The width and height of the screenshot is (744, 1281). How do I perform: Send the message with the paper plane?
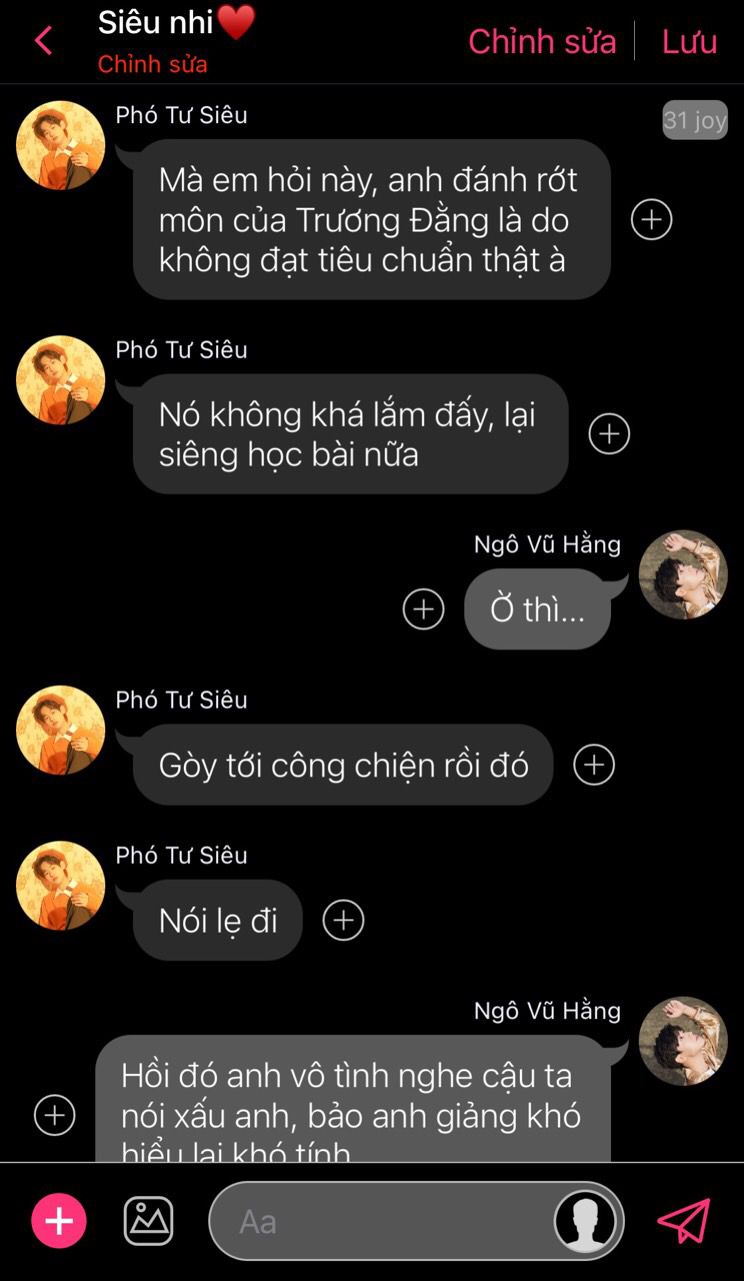point(684,1221)
